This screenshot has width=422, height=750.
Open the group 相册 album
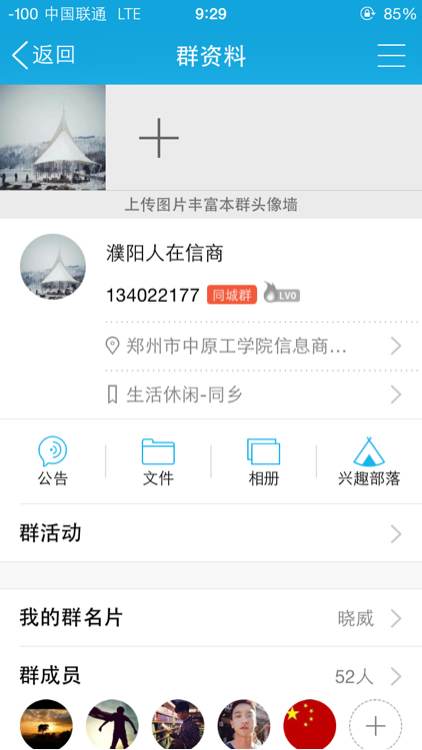[x=264, y=461]
